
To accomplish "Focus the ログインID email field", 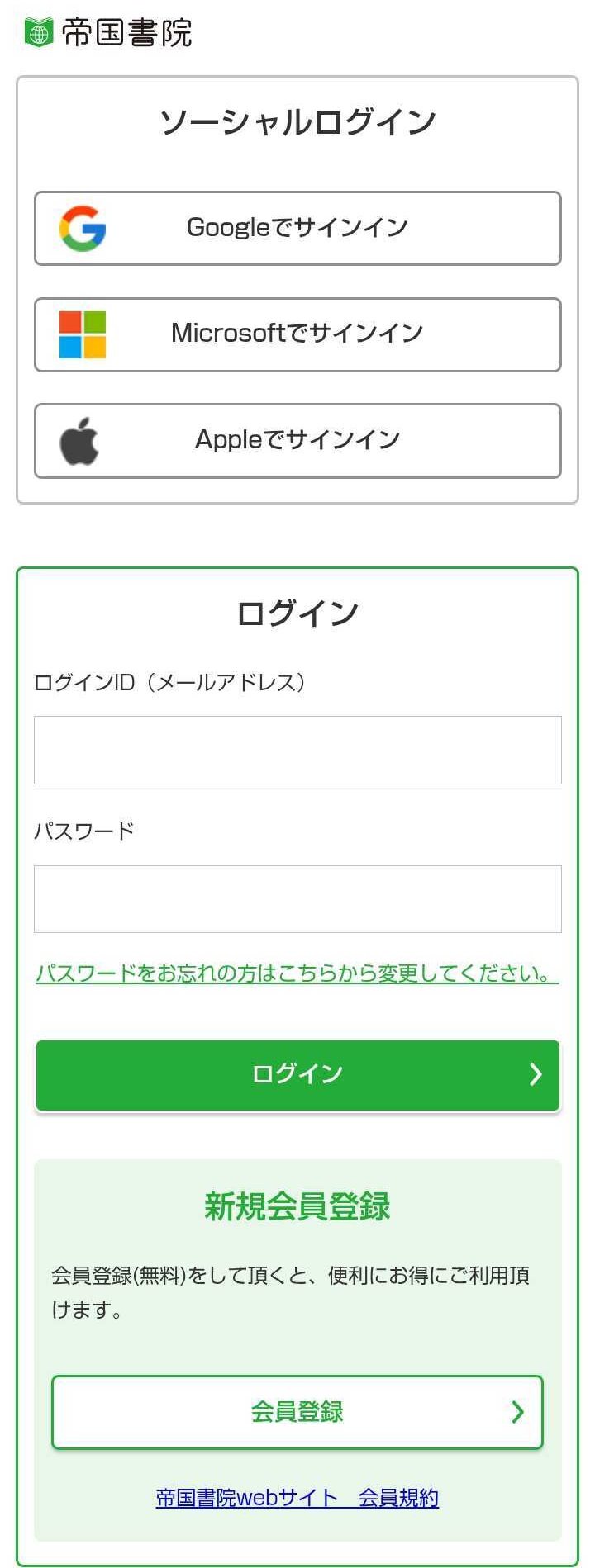I will pos(297,750).
